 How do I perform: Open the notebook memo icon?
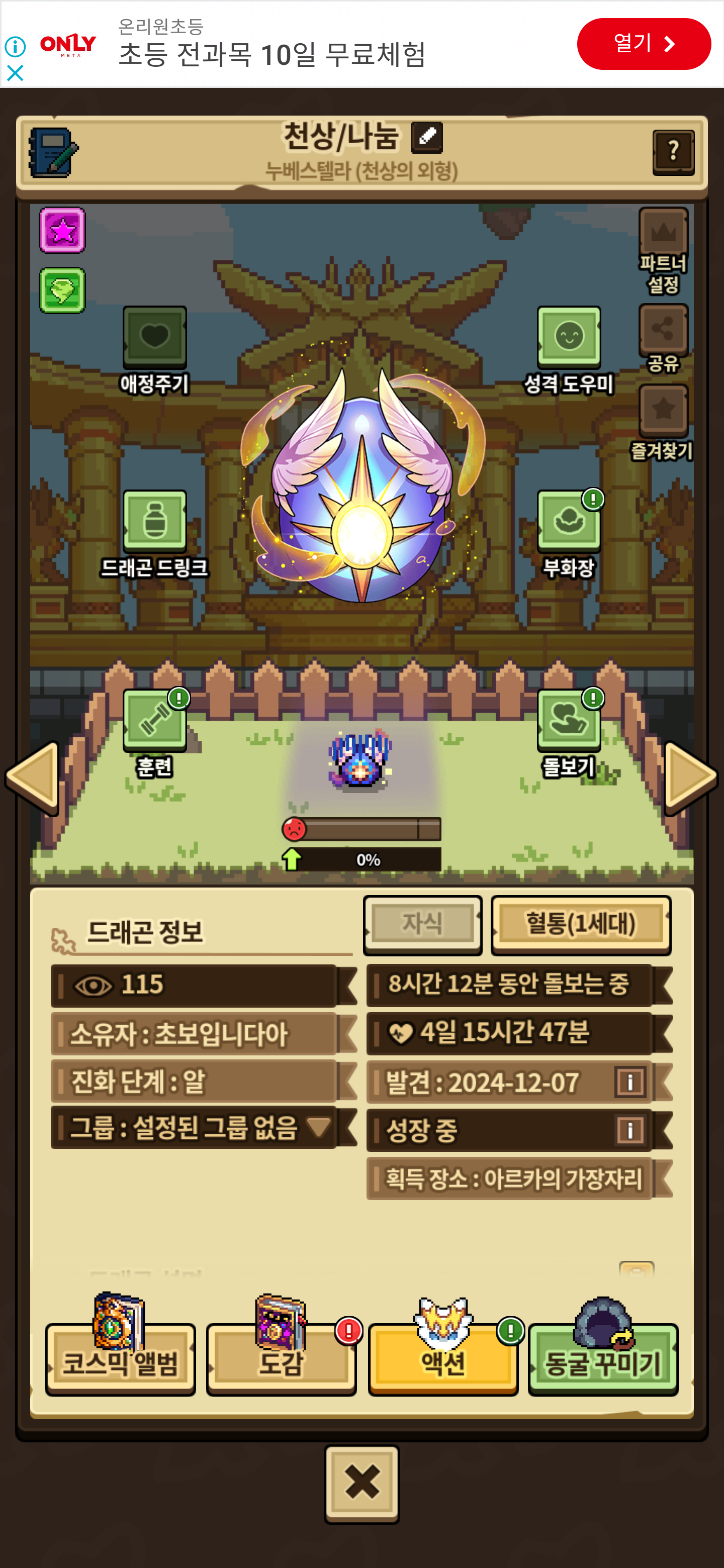pyautogui.click(x=53, y=152)
